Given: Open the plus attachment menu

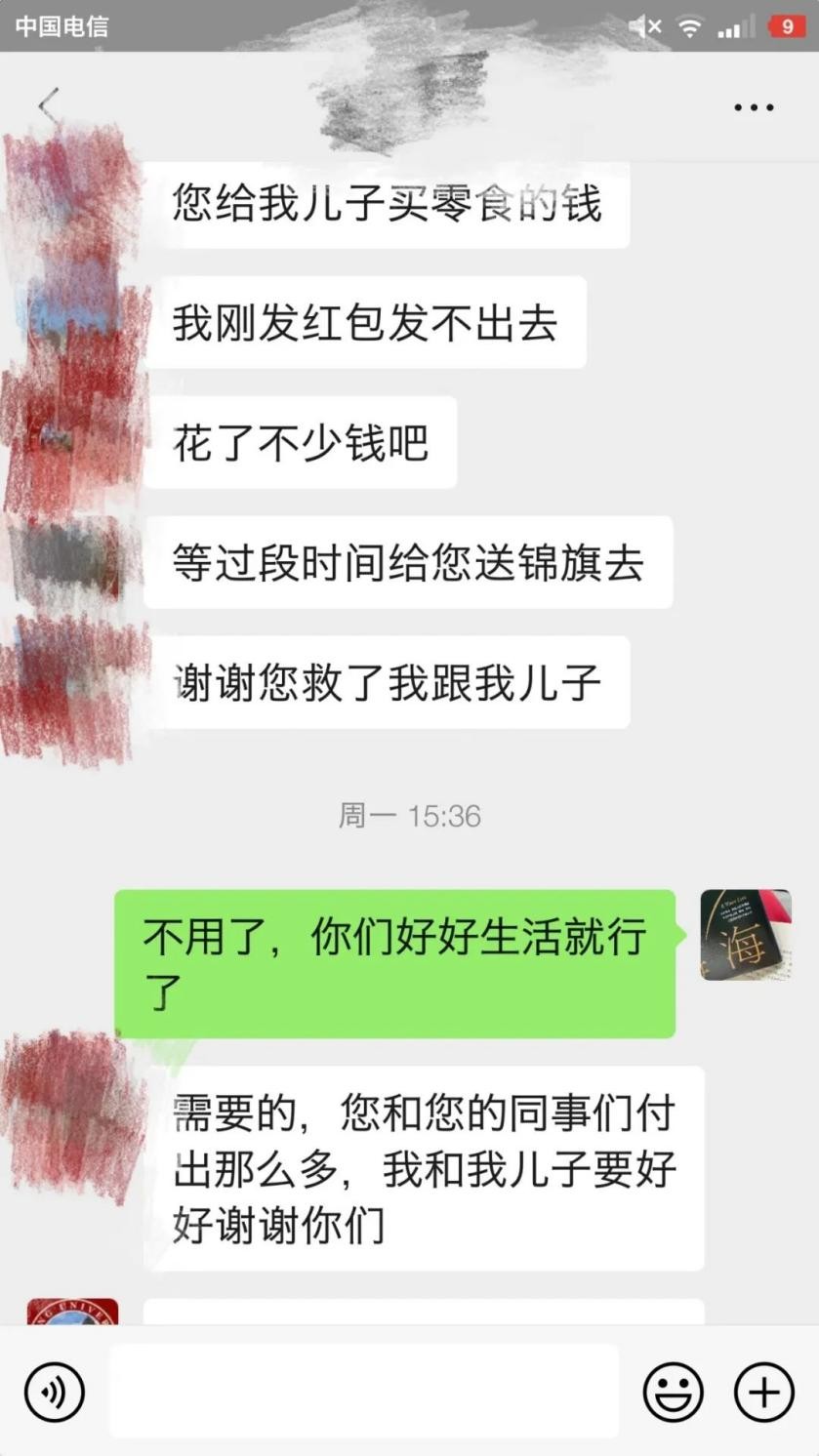Looking at the screenshot, I should (x=763, y=1392).
